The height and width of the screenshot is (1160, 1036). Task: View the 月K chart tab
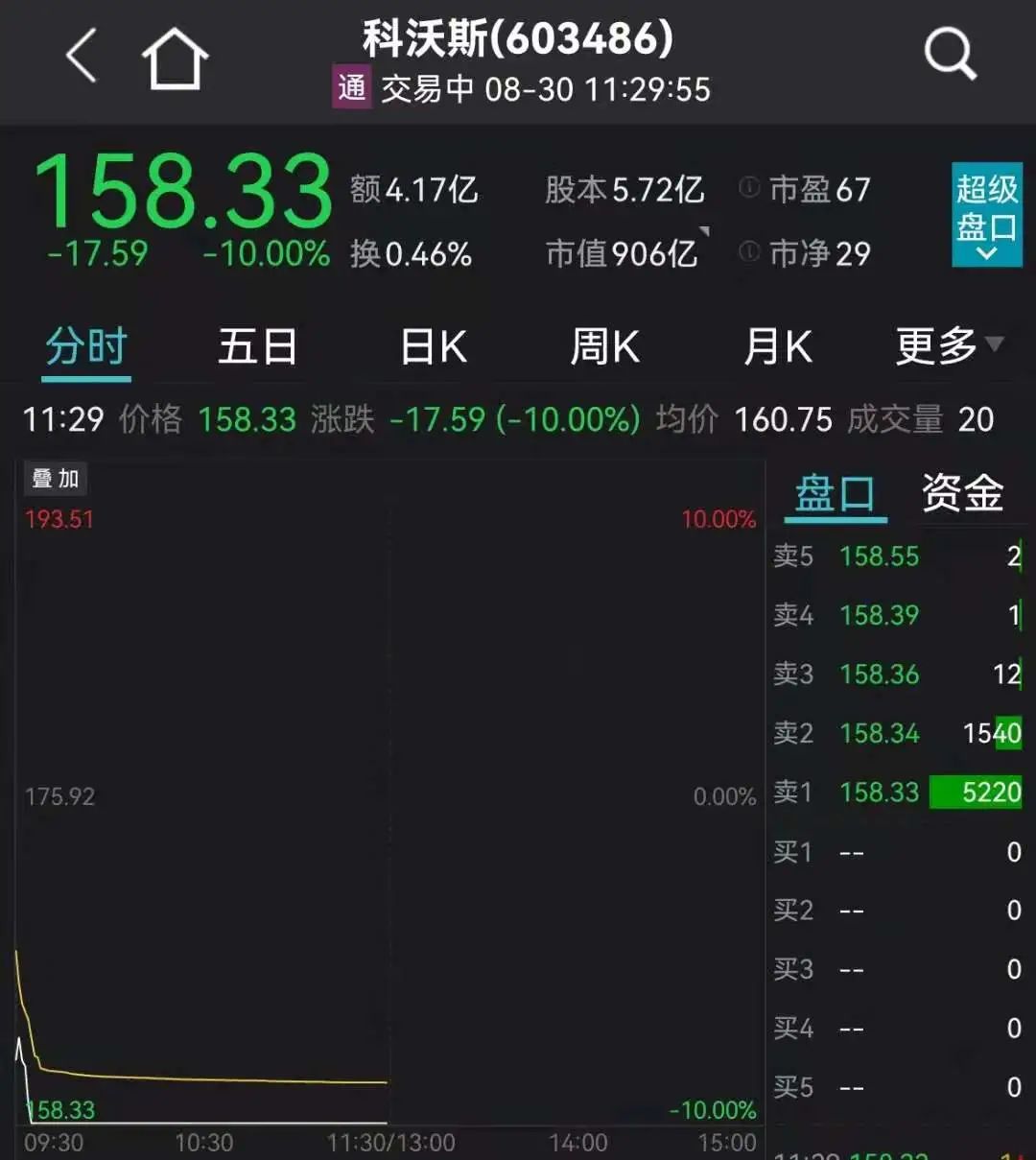pyautogui.click(x=777, y=346)
